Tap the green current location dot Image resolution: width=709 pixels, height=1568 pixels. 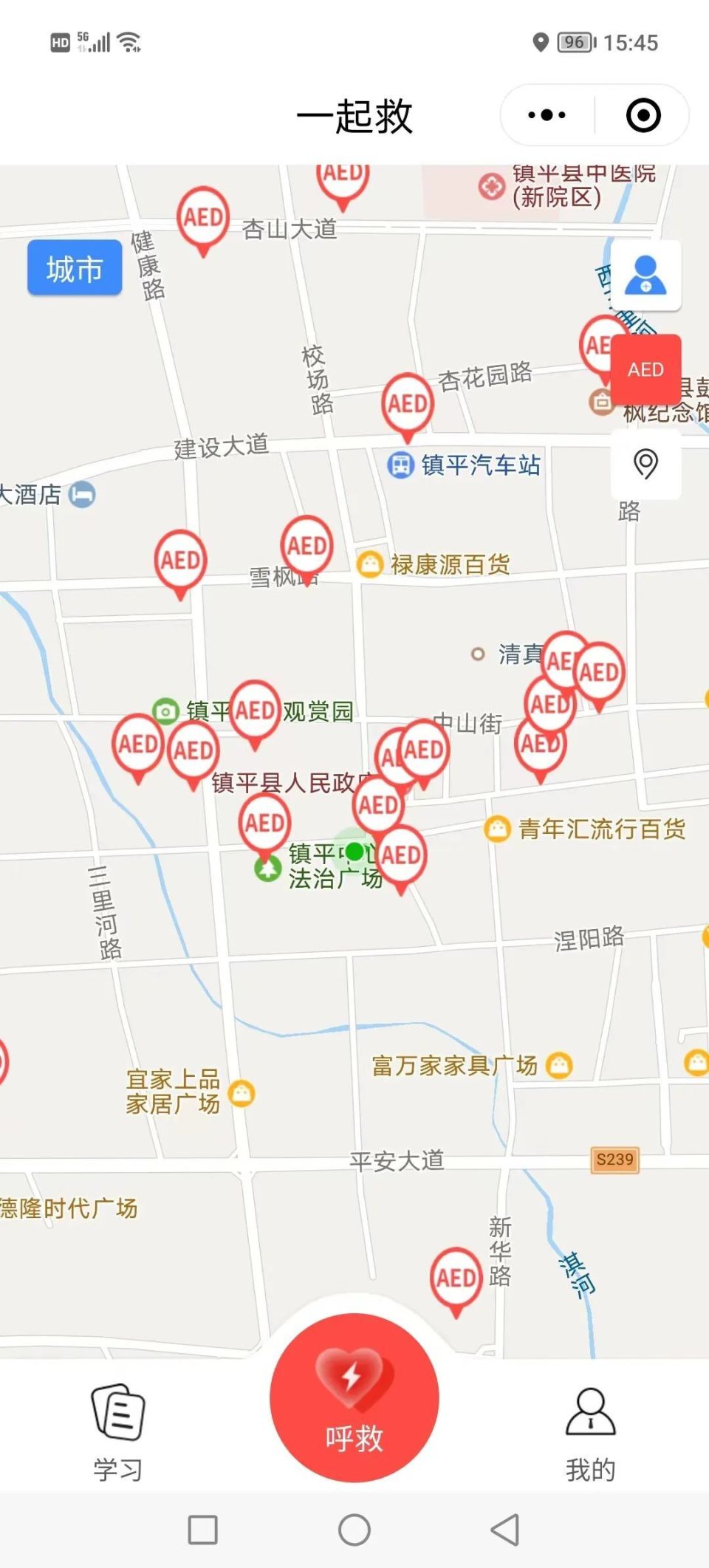[x=354, y=851]
